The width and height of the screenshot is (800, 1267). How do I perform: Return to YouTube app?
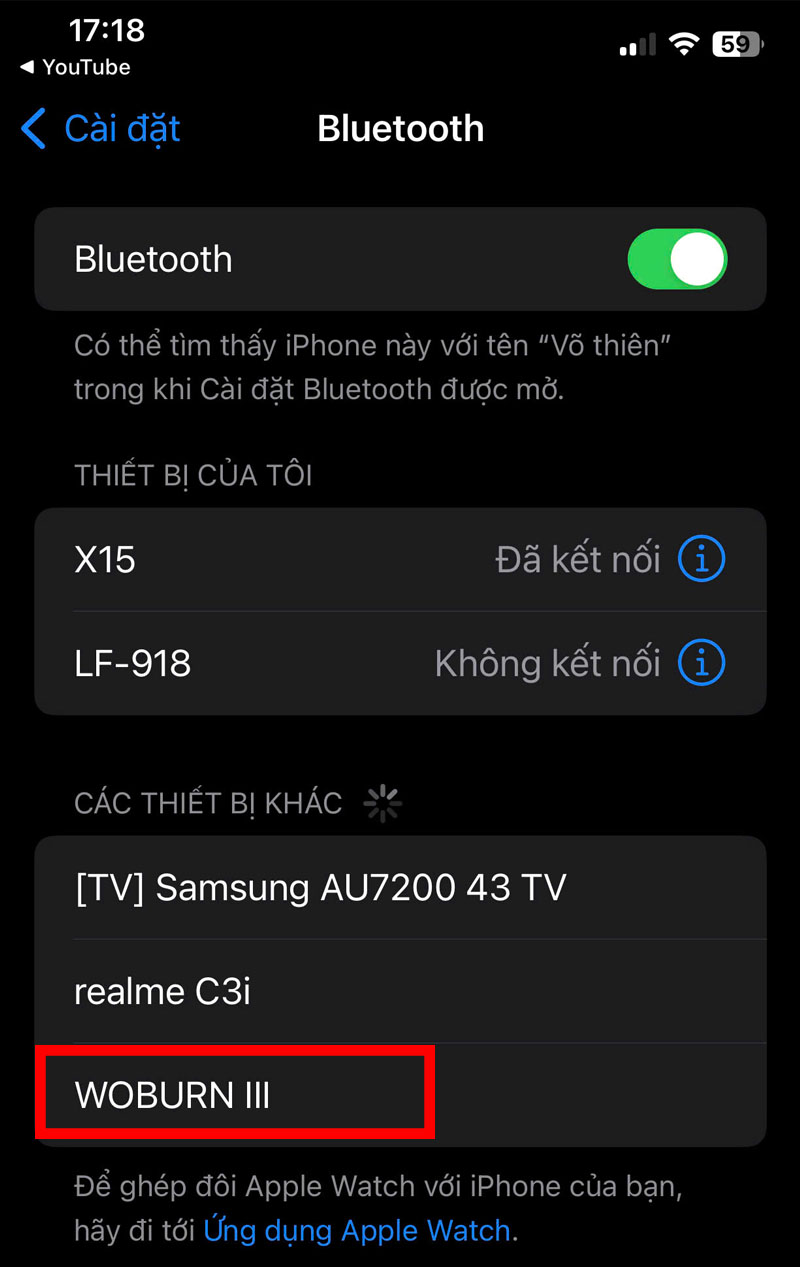pos(76,67)
